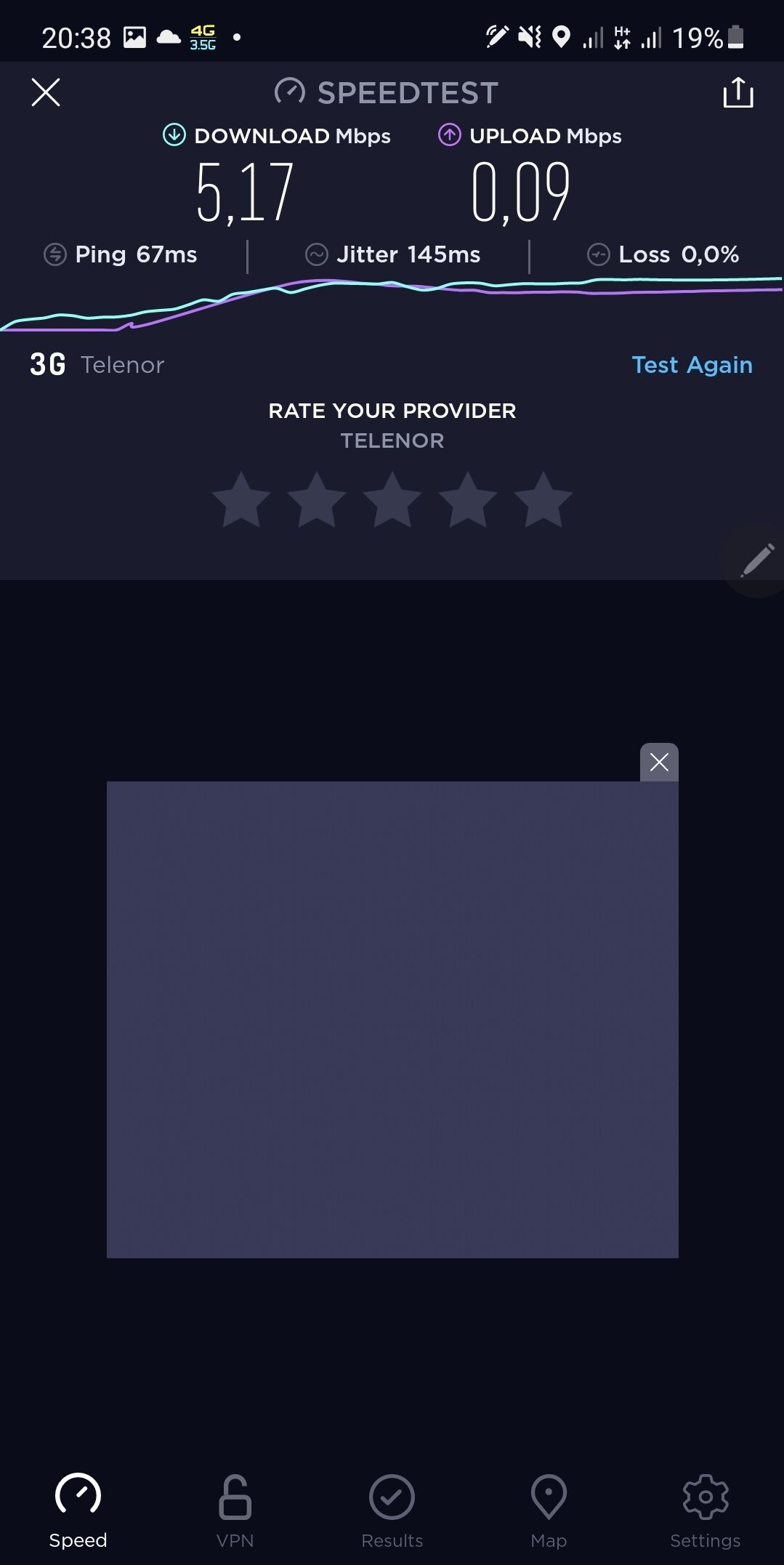784x1565 pixels.
Task: Dismiss the ad banner
Action: point(659,762)
